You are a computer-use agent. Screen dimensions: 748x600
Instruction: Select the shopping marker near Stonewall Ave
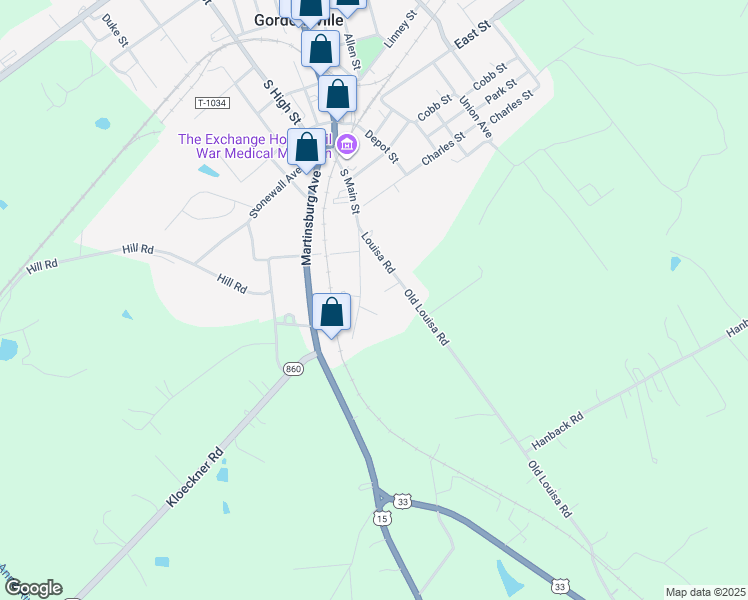click(307, 150)
